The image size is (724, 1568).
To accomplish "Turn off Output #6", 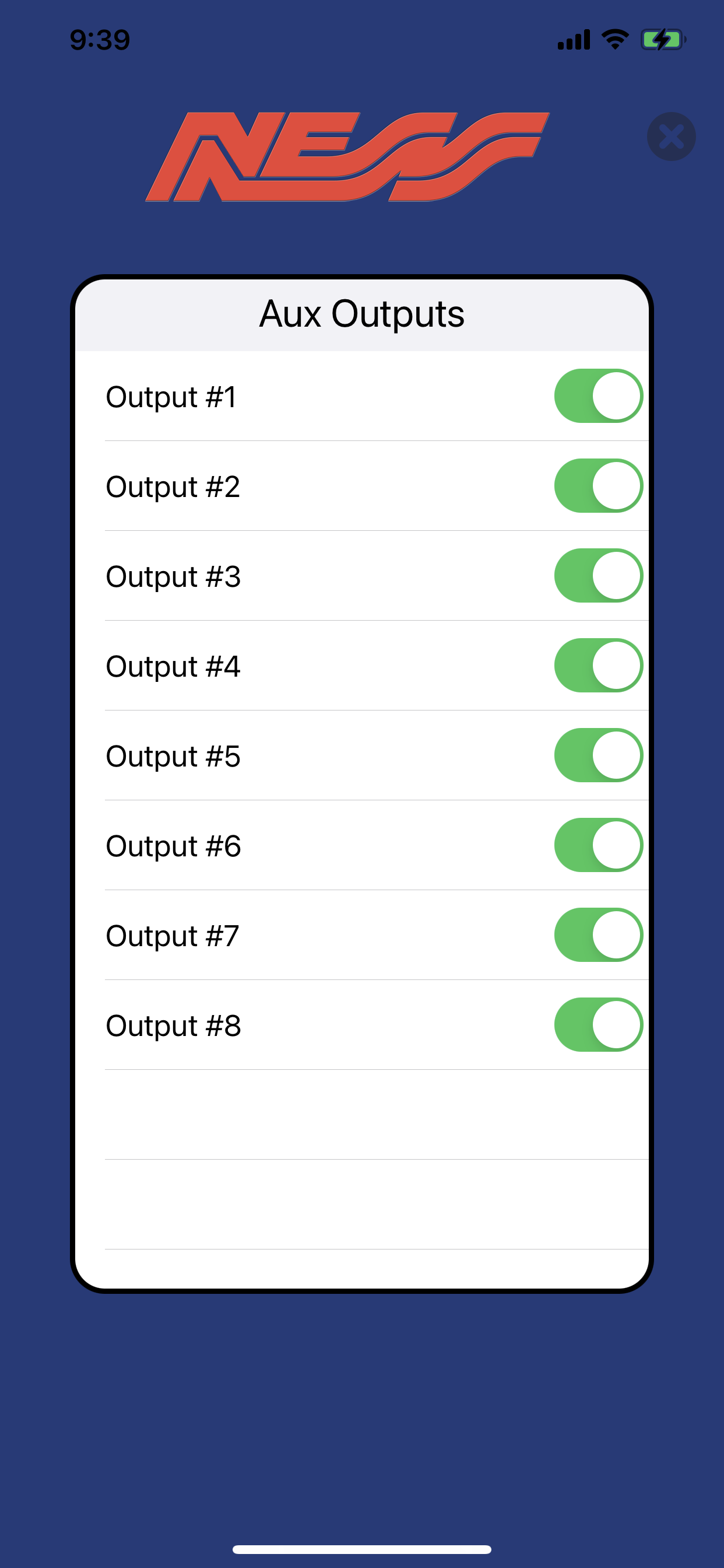I will pos(599,845).
